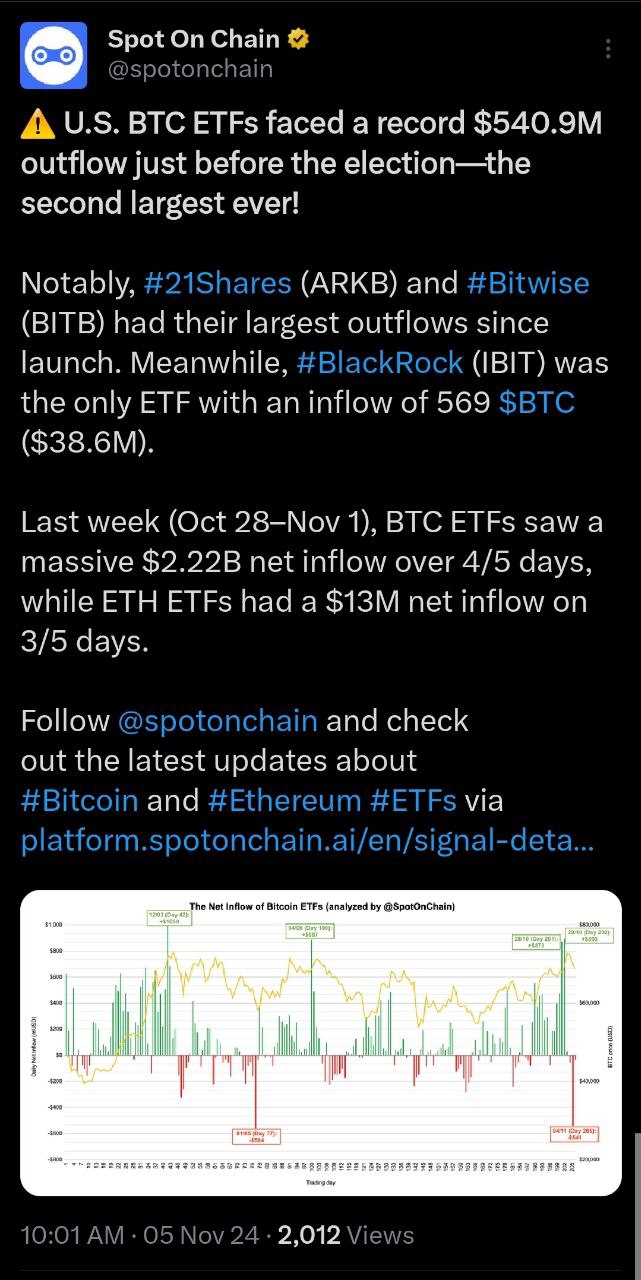Open the #Bitwise hashtag
This screenshot has width=641, height=1280.
click(x=528, y=283)
